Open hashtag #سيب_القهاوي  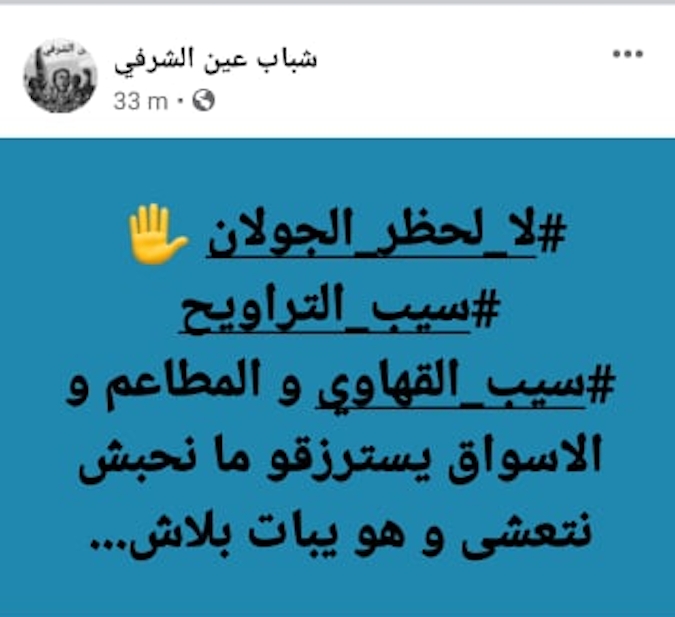[450, 386]
